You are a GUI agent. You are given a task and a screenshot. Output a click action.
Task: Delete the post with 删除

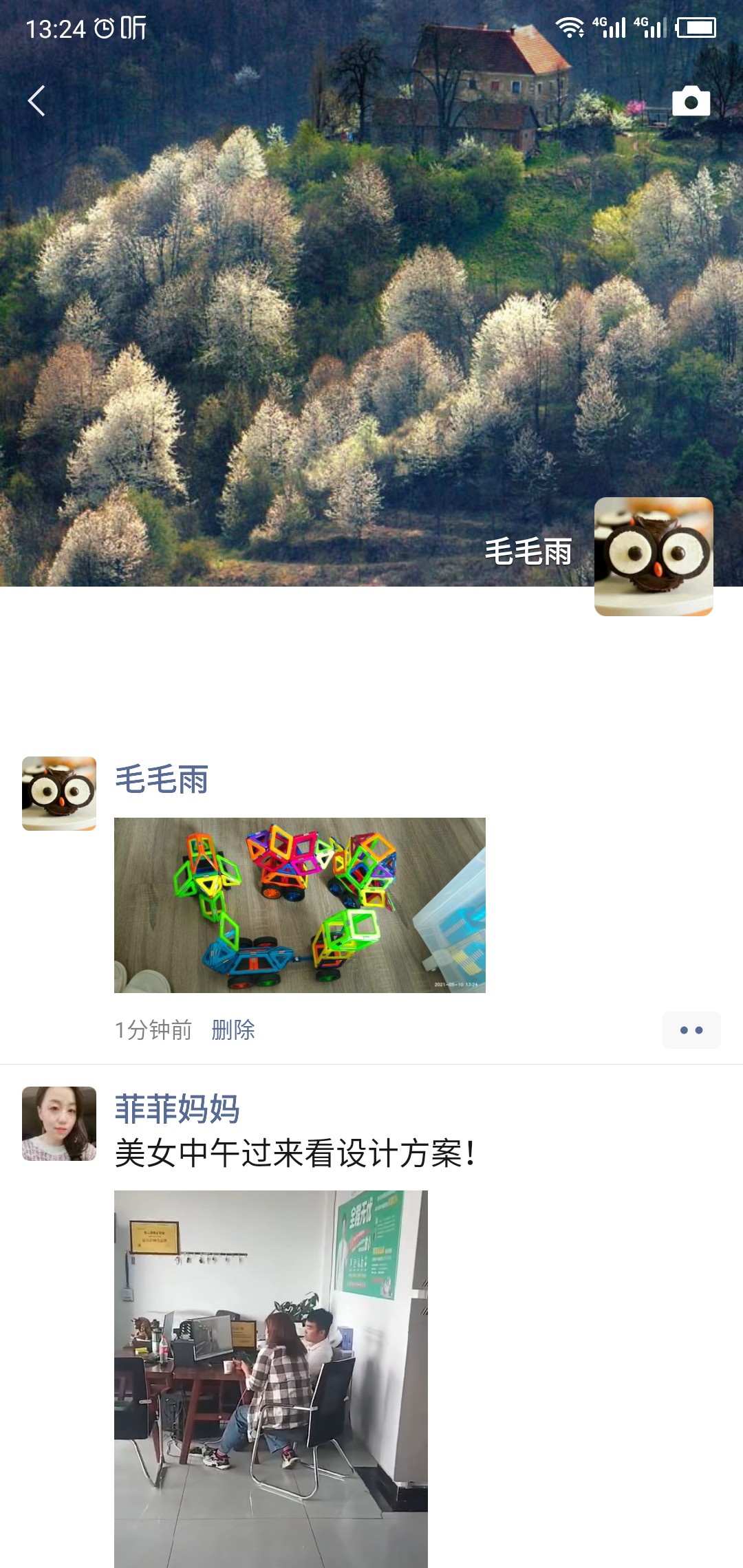tap(233, 1030)
